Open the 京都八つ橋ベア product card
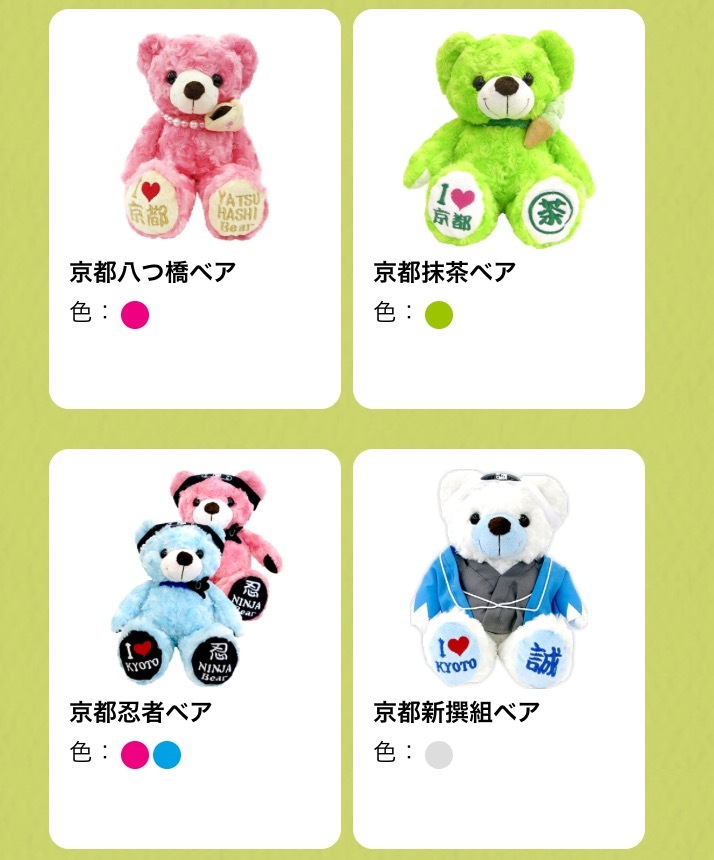Viewport: 714px width, 860px height. coord(195,209)
